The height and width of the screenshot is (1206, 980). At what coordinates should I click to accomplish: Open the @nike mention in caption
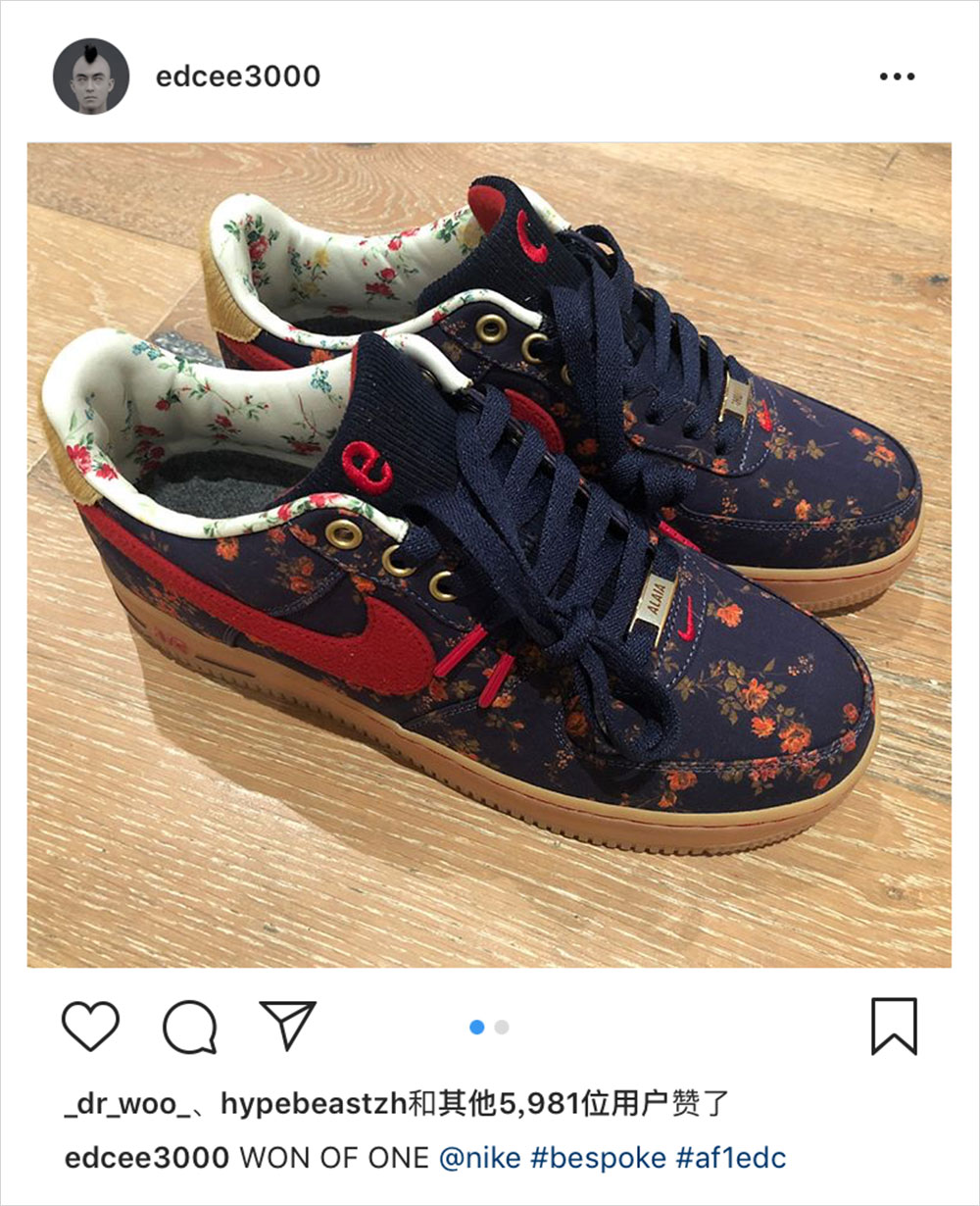(479, 1158)
